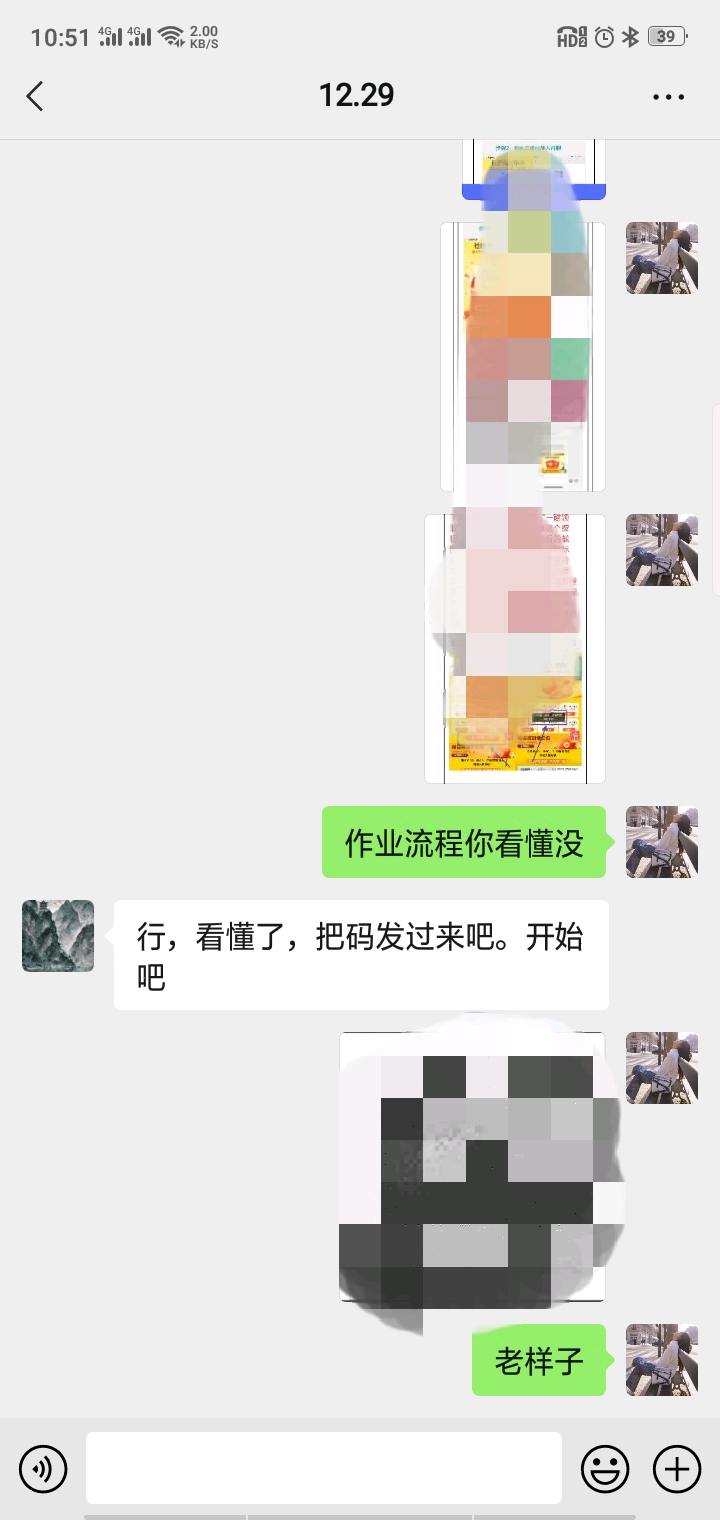Open sender's avatar next to 老样子
720x1520 pixels.
click(x=661, y=1360)
